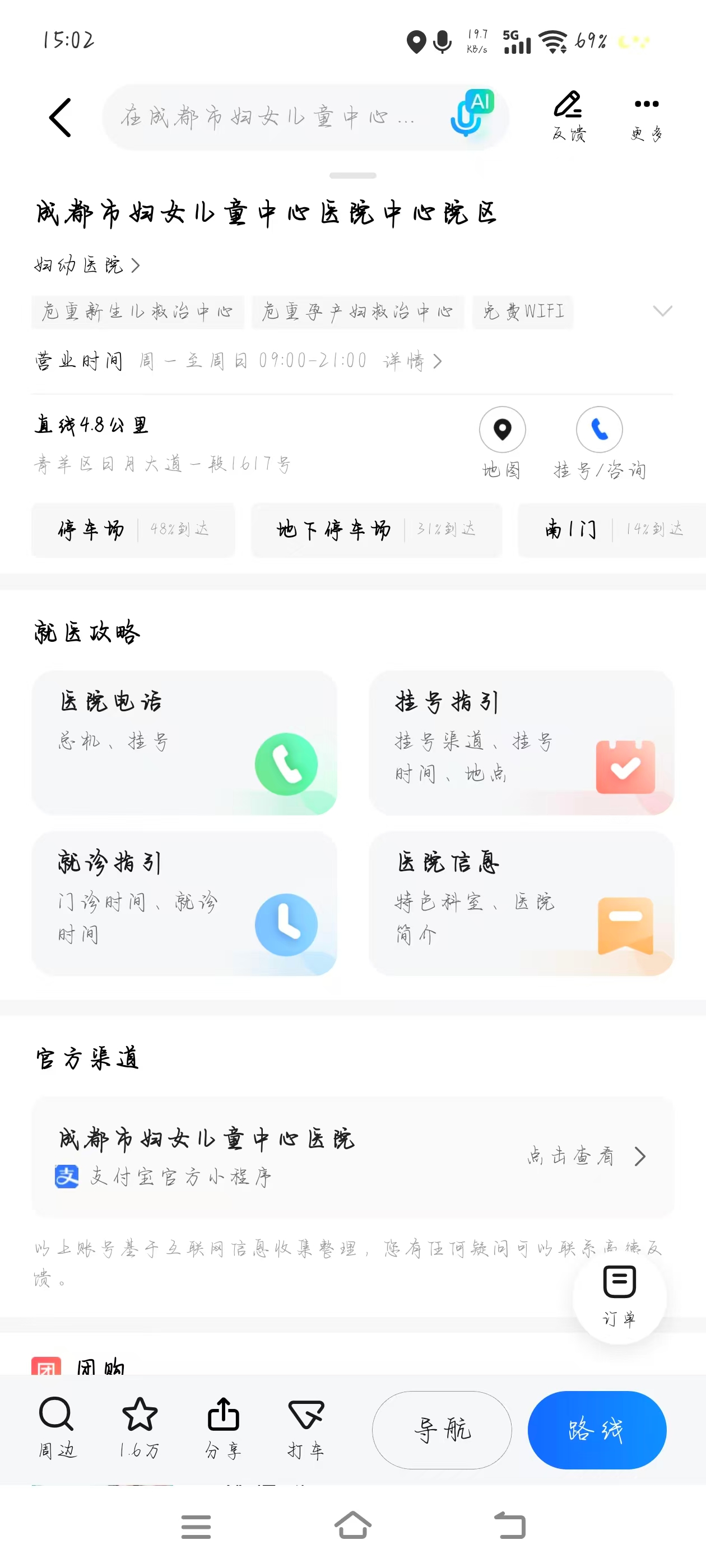View 营业时间 详情
Image resolution: width=706 pixels, height=1568 pixels.
click(x=412, y=362)
